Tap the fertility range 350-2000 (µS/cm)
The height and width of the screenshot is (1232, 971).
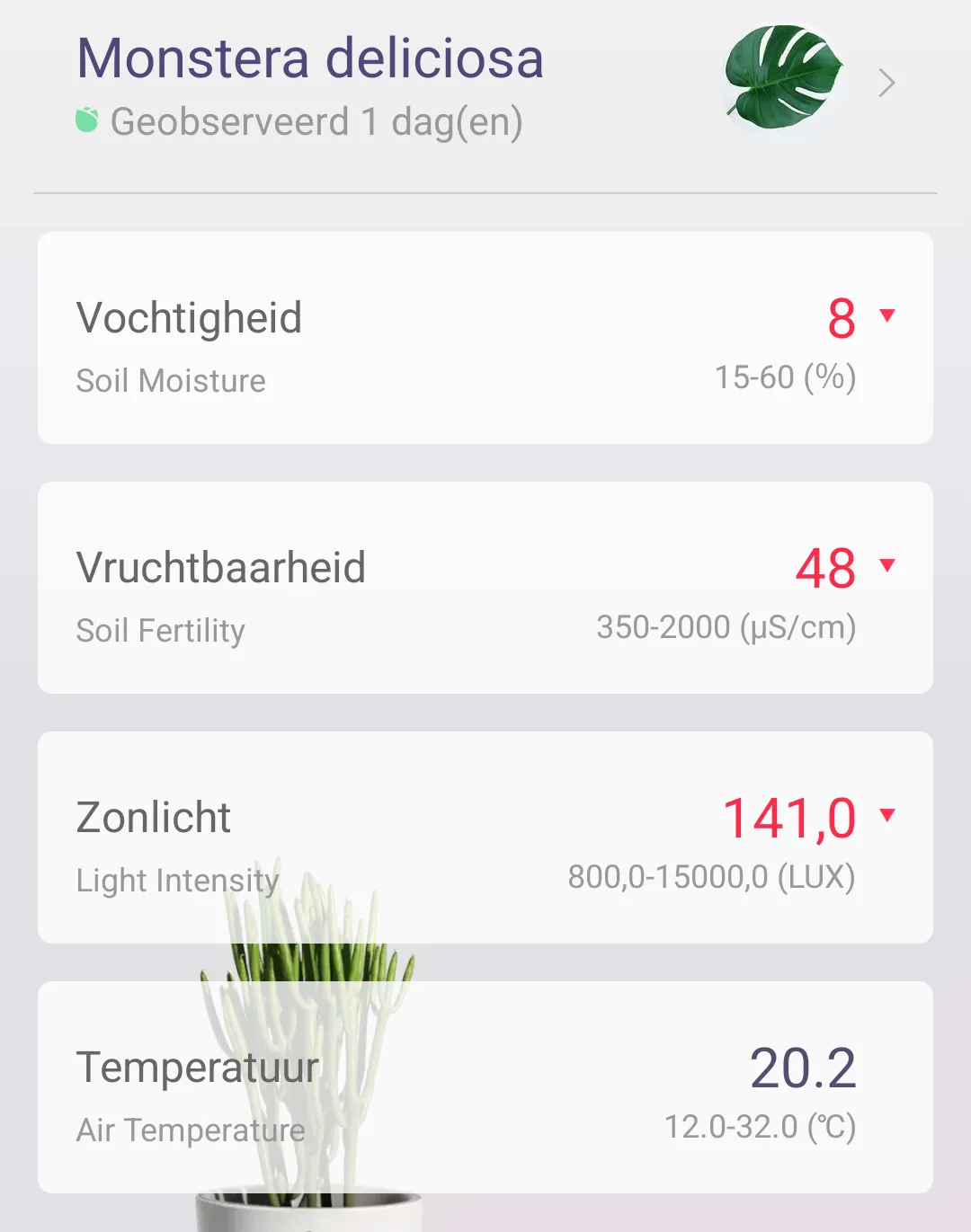(x=728, y=627)
